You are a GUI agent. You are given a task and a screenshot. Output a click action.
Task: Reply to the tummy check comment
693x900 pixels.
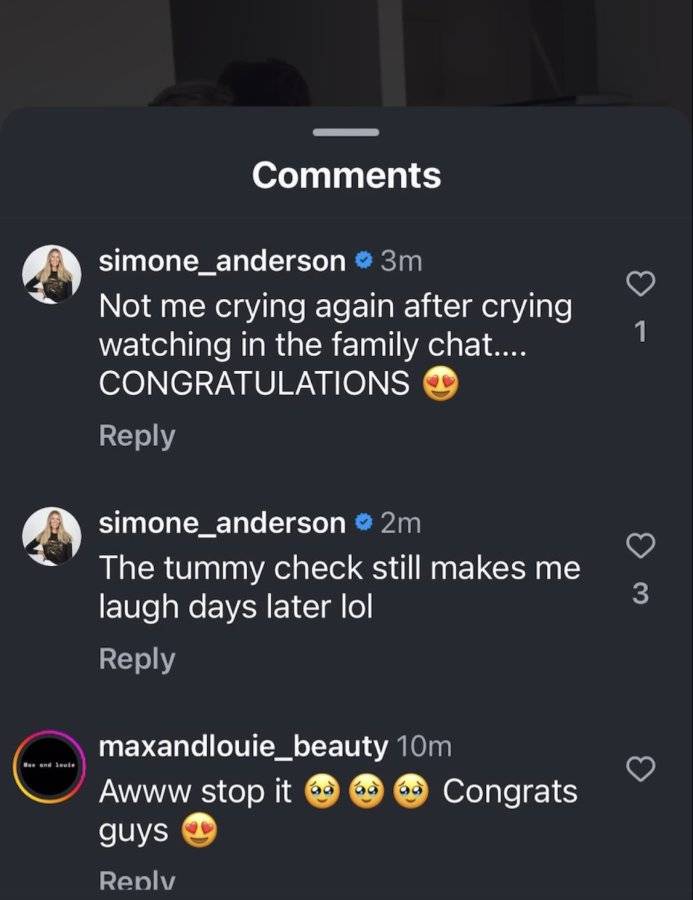(137, 658)
